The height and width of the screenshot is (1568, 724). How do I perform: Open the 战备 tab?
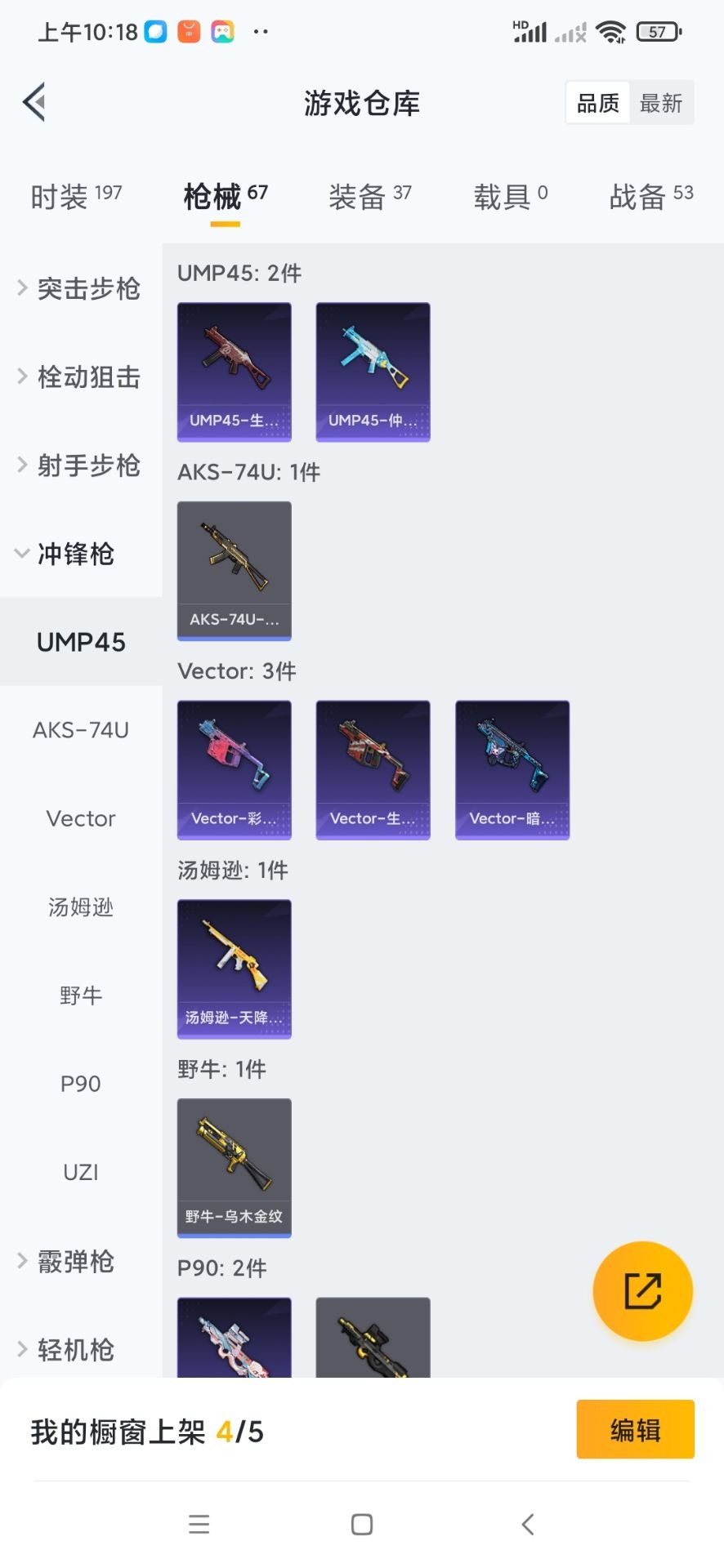click(x=650, y=197)
